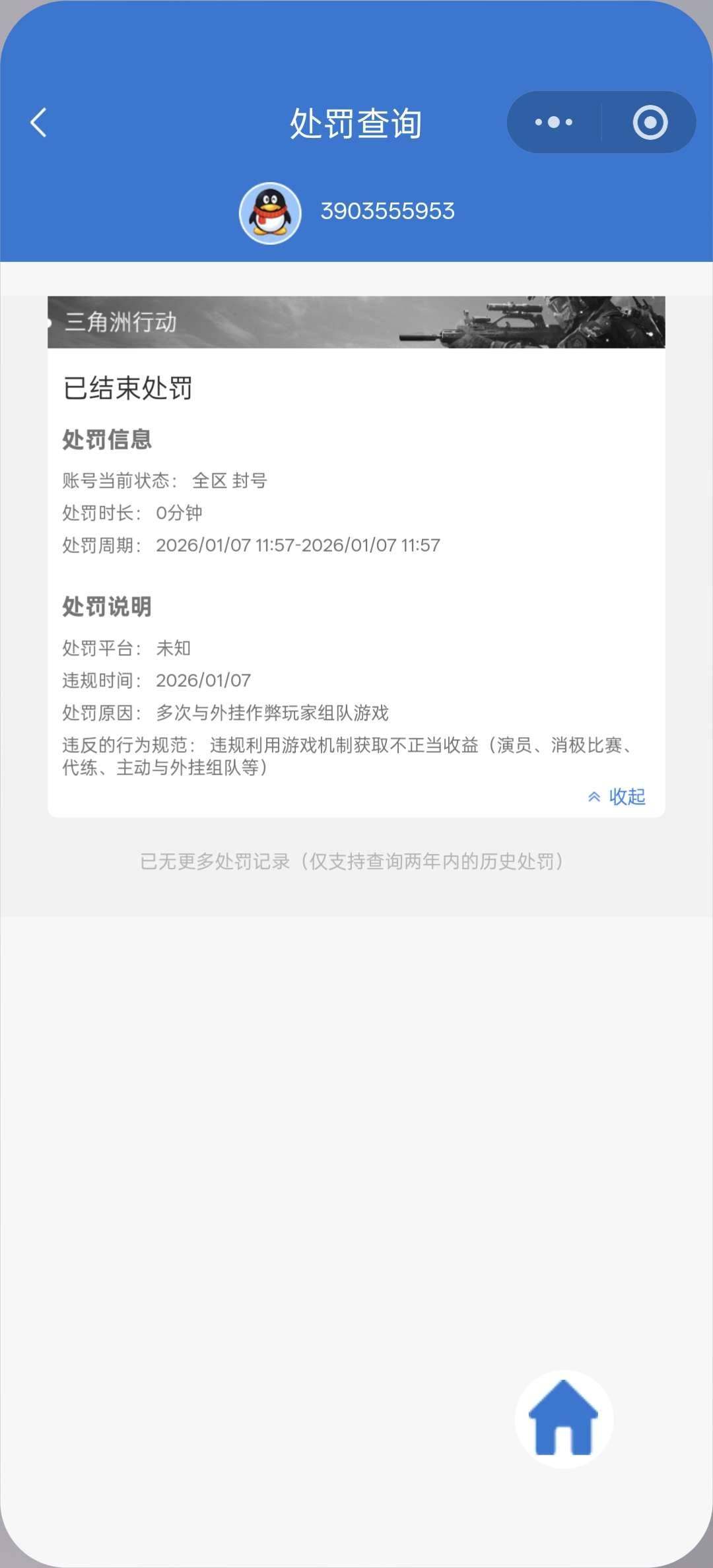The width and height of the screenshot is (713, 1568).
Task: Tap the back arrow to leave 处罚查询
Action: [x=38, y=122]
